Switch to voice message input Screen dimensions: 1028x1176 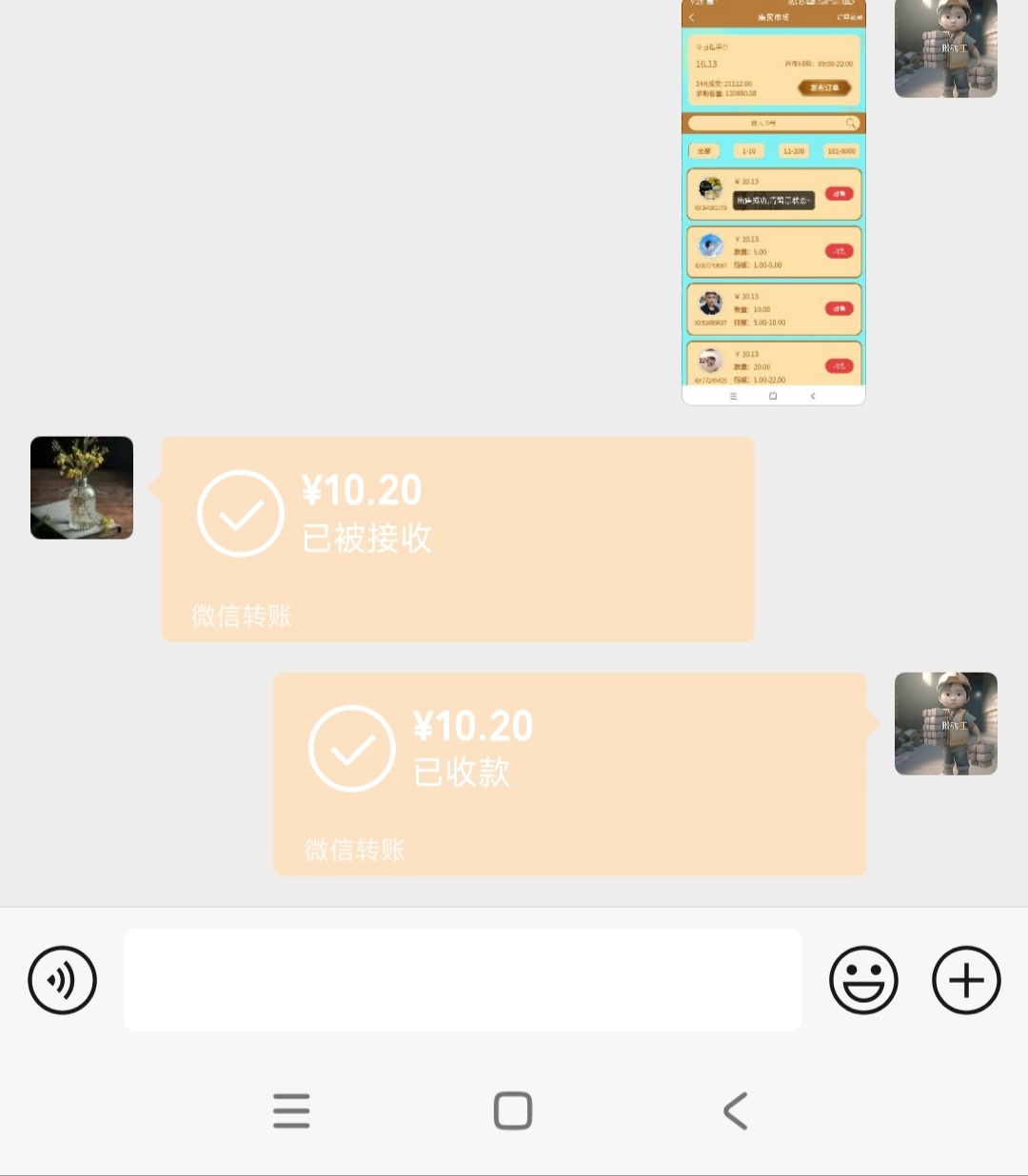coord(62,980)
